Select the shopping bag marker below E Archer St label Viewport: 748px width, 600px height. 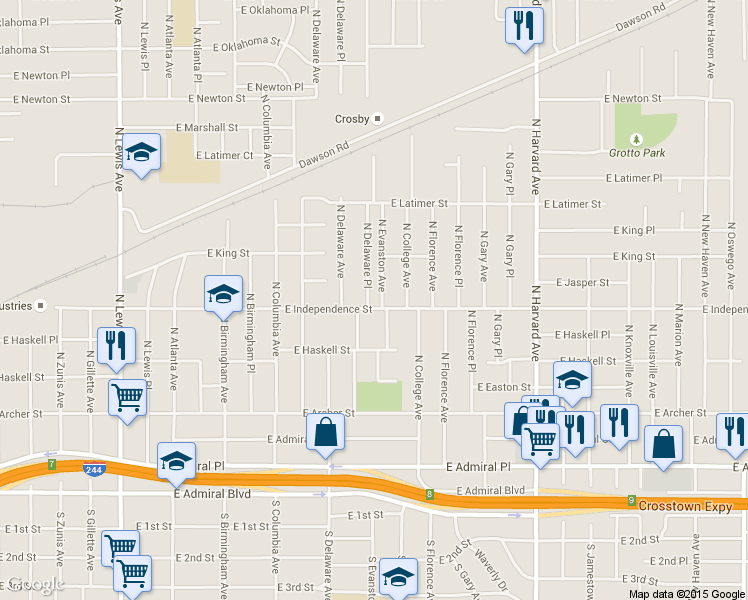[x=326, y=433]
